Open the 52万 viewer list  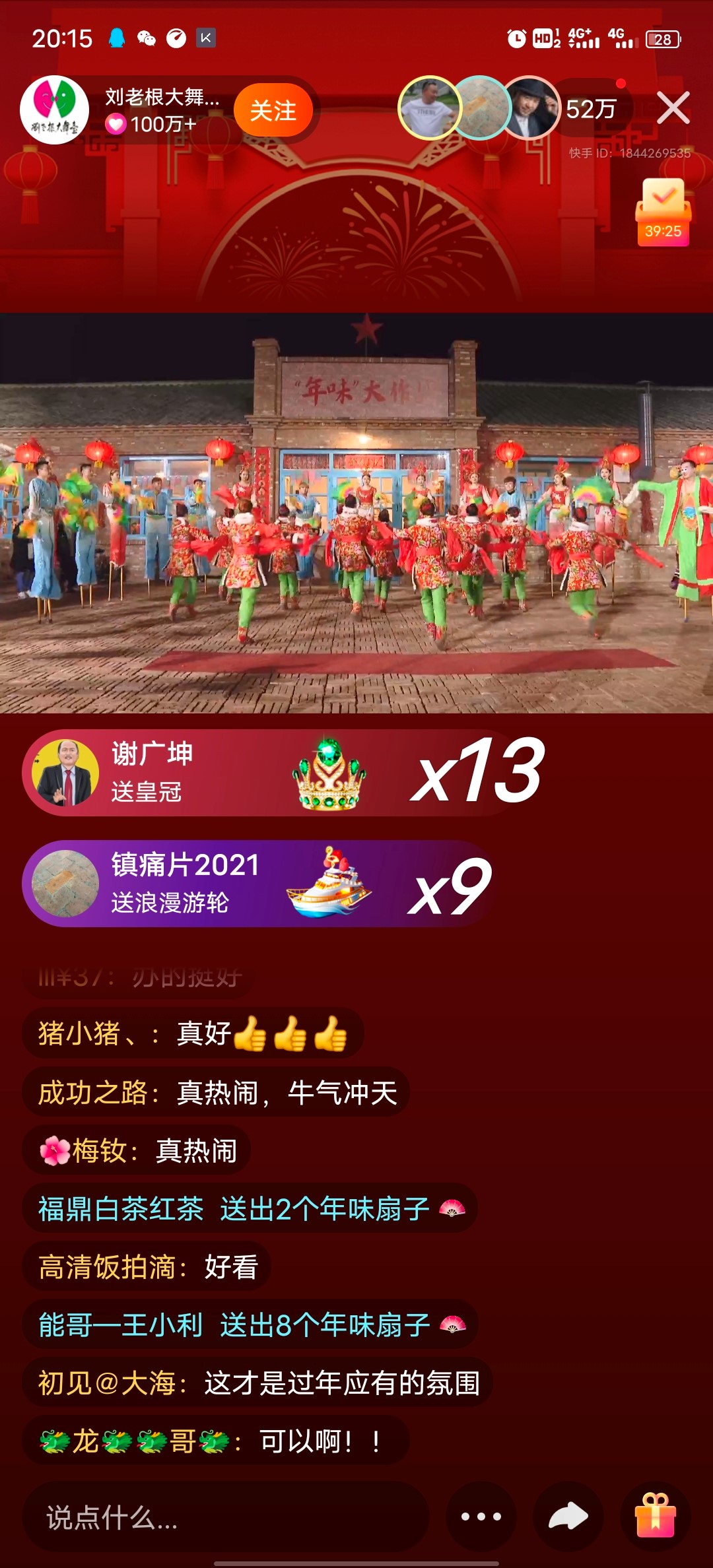click(591, 110)
